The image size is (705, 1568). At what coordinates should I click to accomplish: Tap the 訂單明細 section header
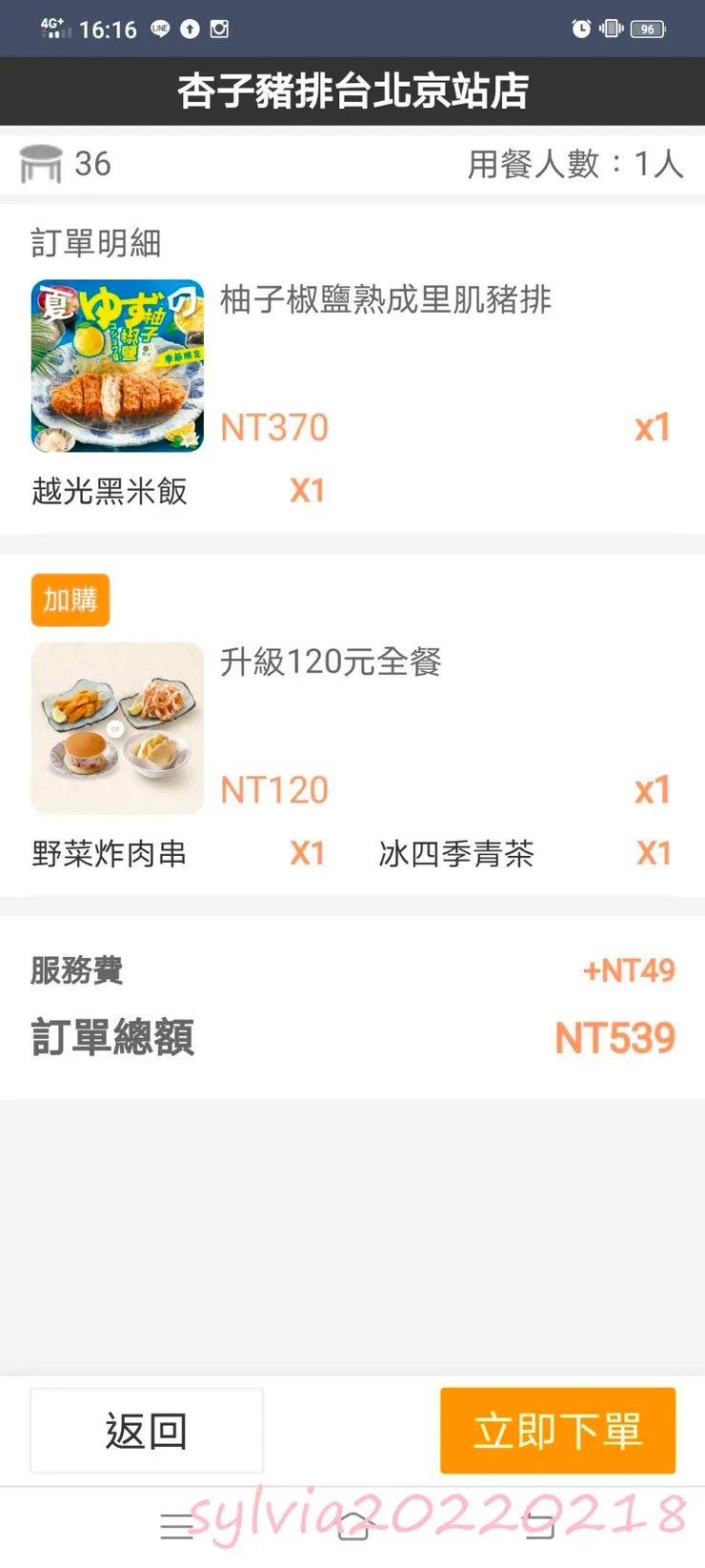click(95, 244)
